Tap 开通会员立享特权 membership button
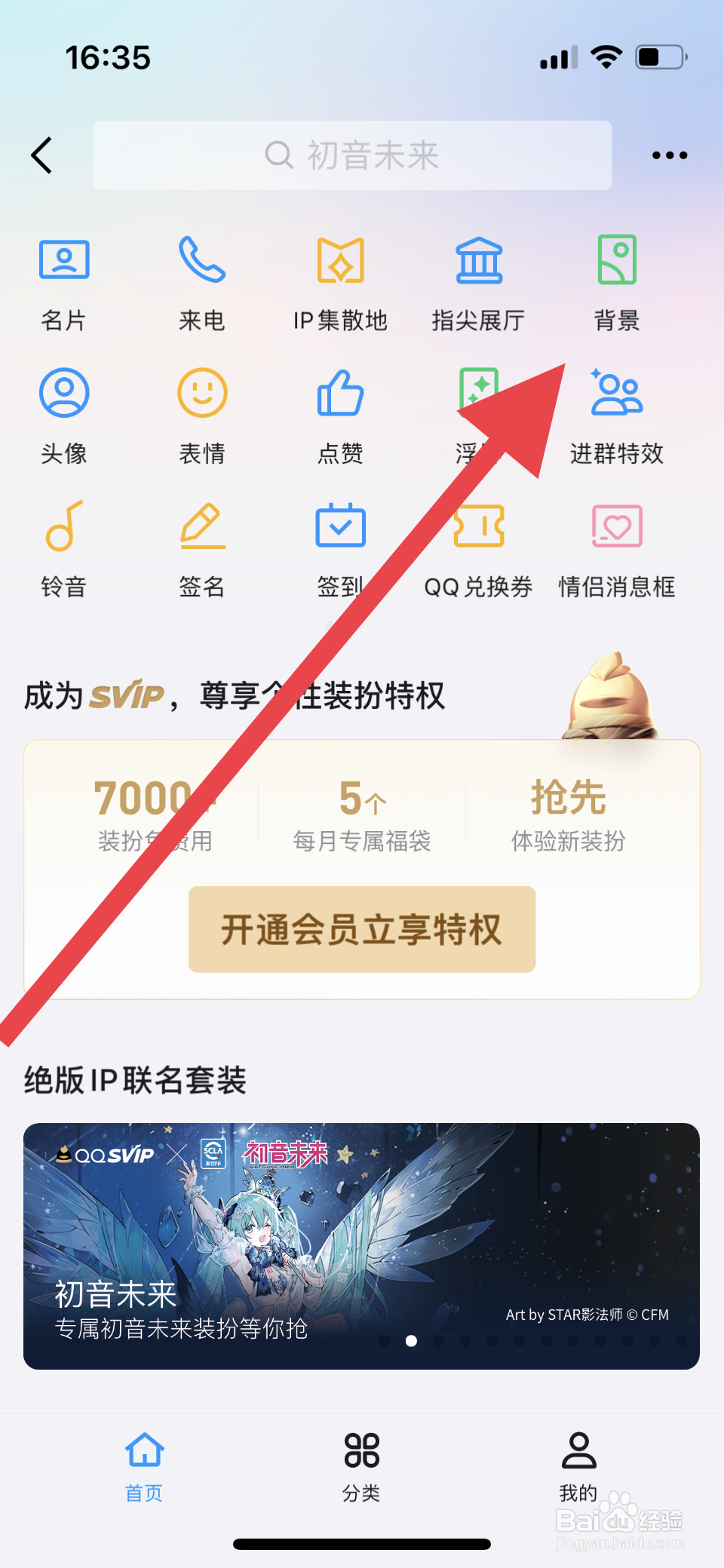 click(361, 930)
